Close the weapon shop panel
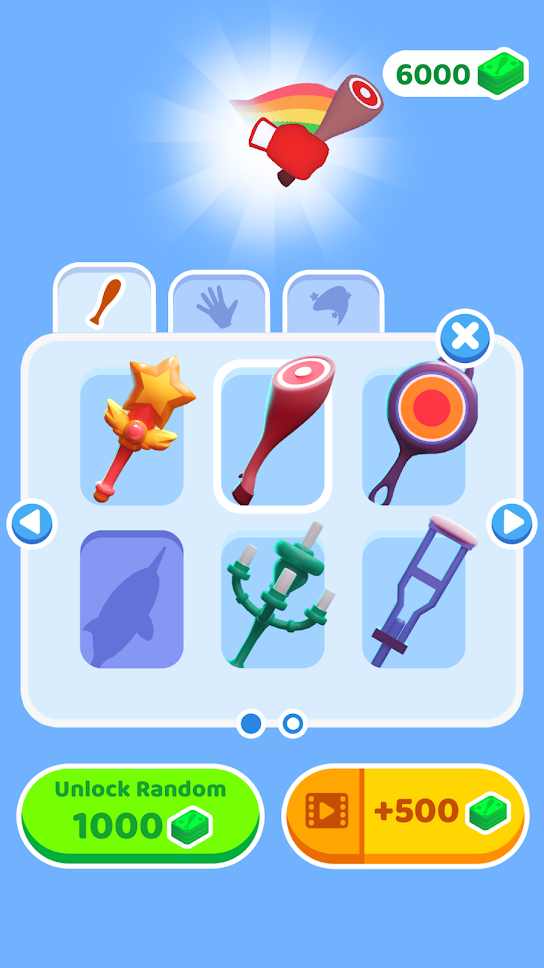544x968 pixels. tap(465, 337)
